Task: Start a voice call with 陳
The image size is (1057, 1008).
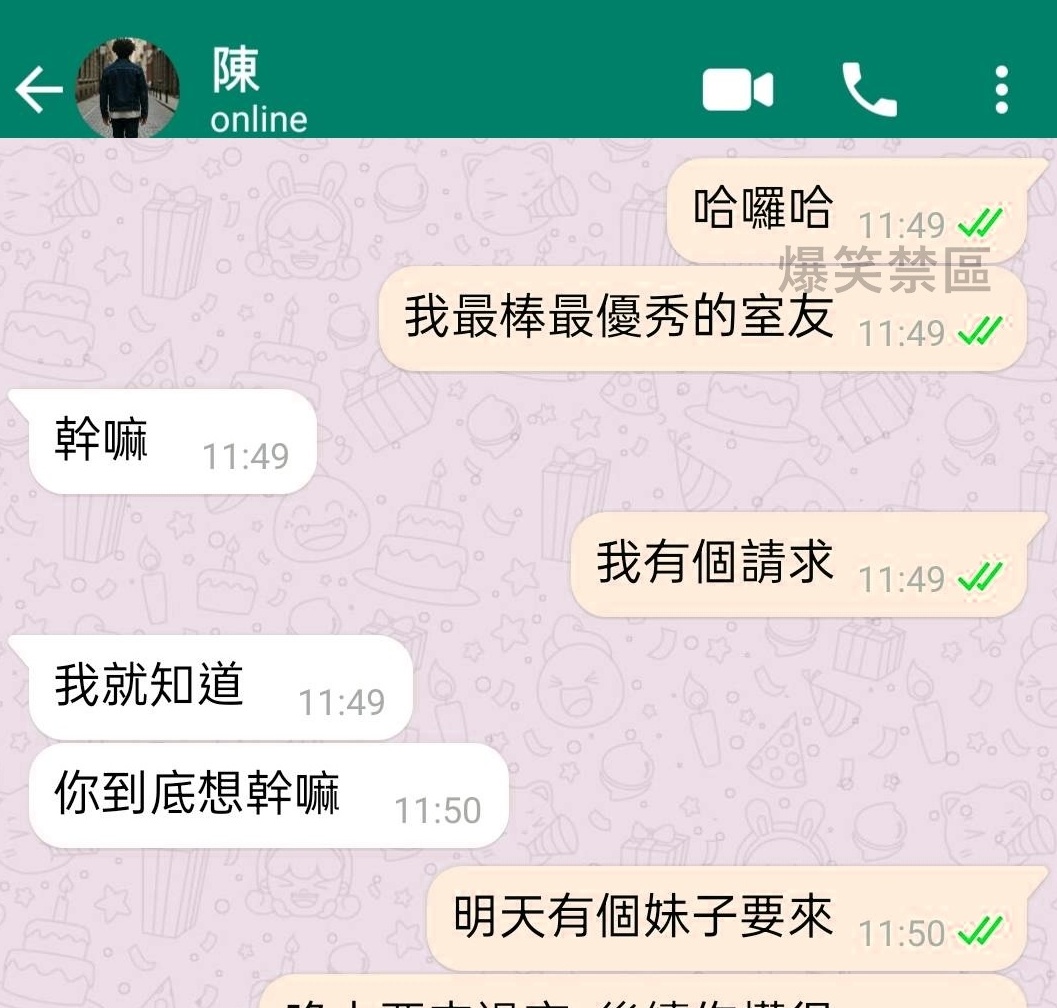Action: pyautogui.click(x=869, y=91)
